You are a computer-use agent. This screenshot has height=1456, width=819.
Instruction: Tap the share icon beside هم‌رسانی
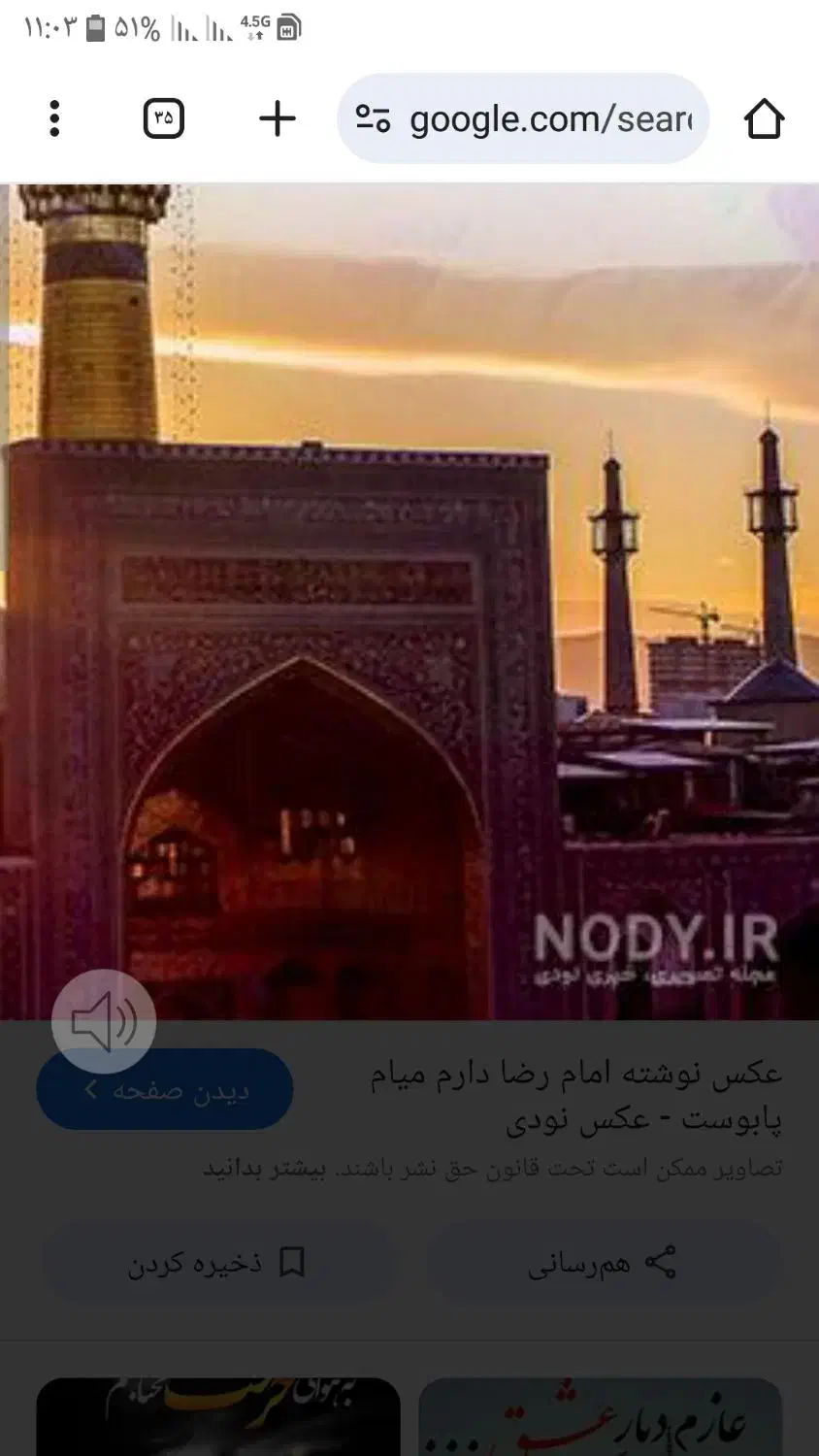point(663,1263)
